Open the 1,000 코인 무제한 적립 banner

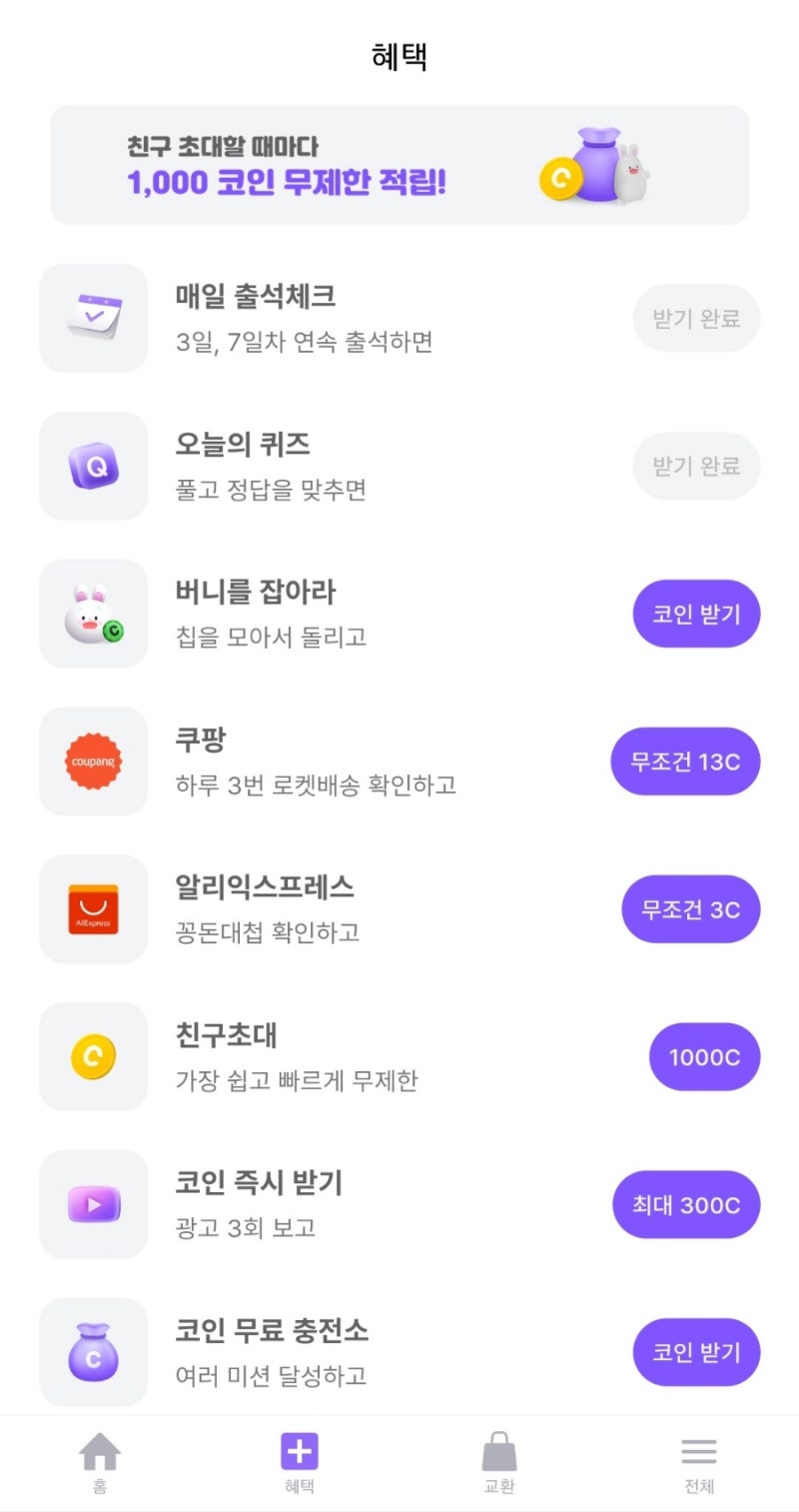pos(399,165)
